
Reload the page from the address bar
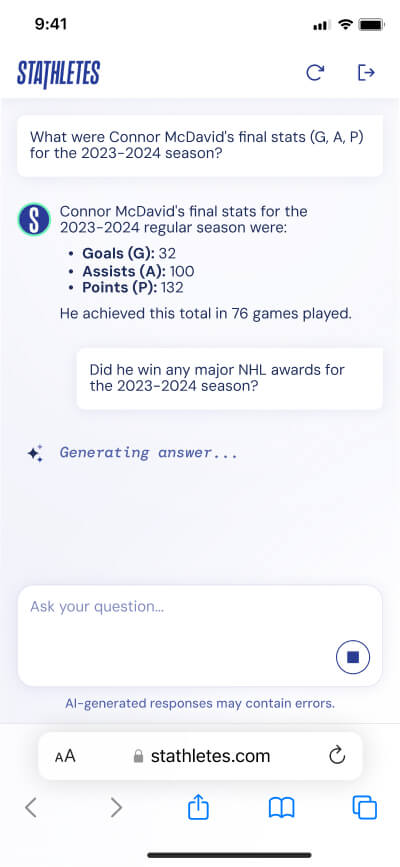click(x=336, y=756)
